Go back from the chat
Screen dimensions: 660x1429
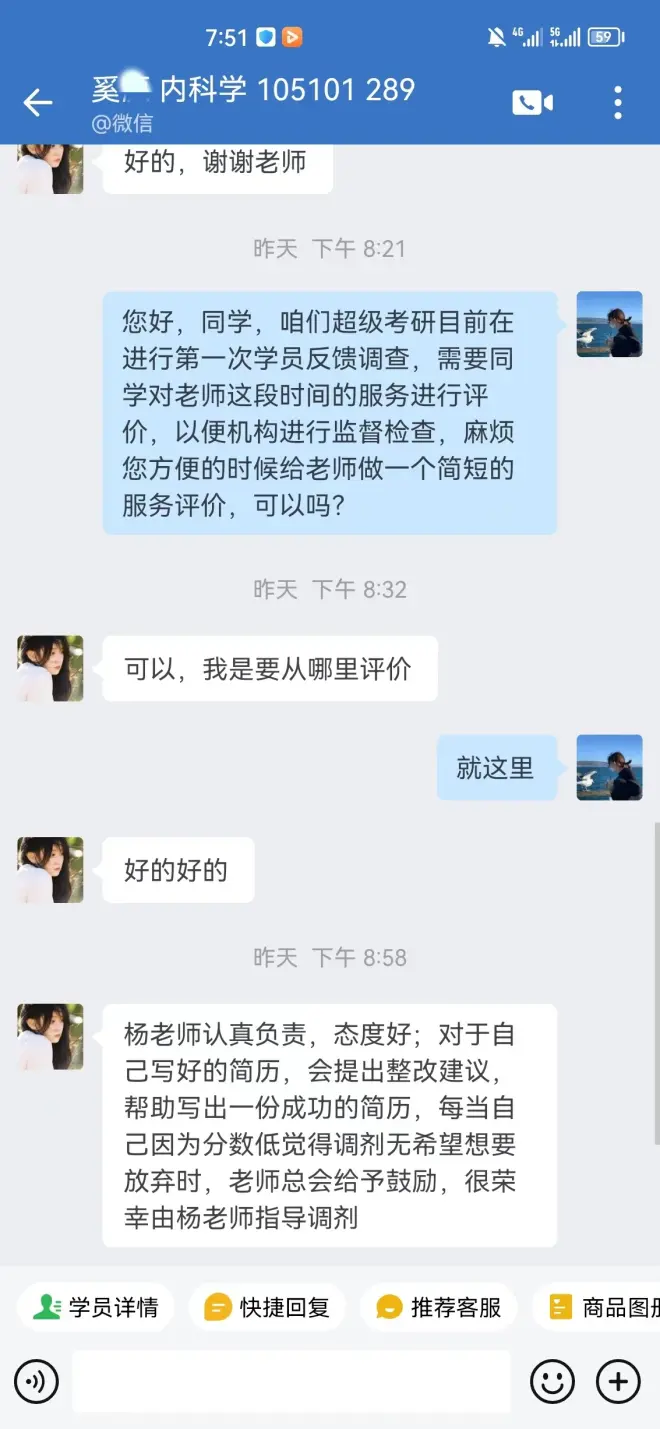coord(38,102)
